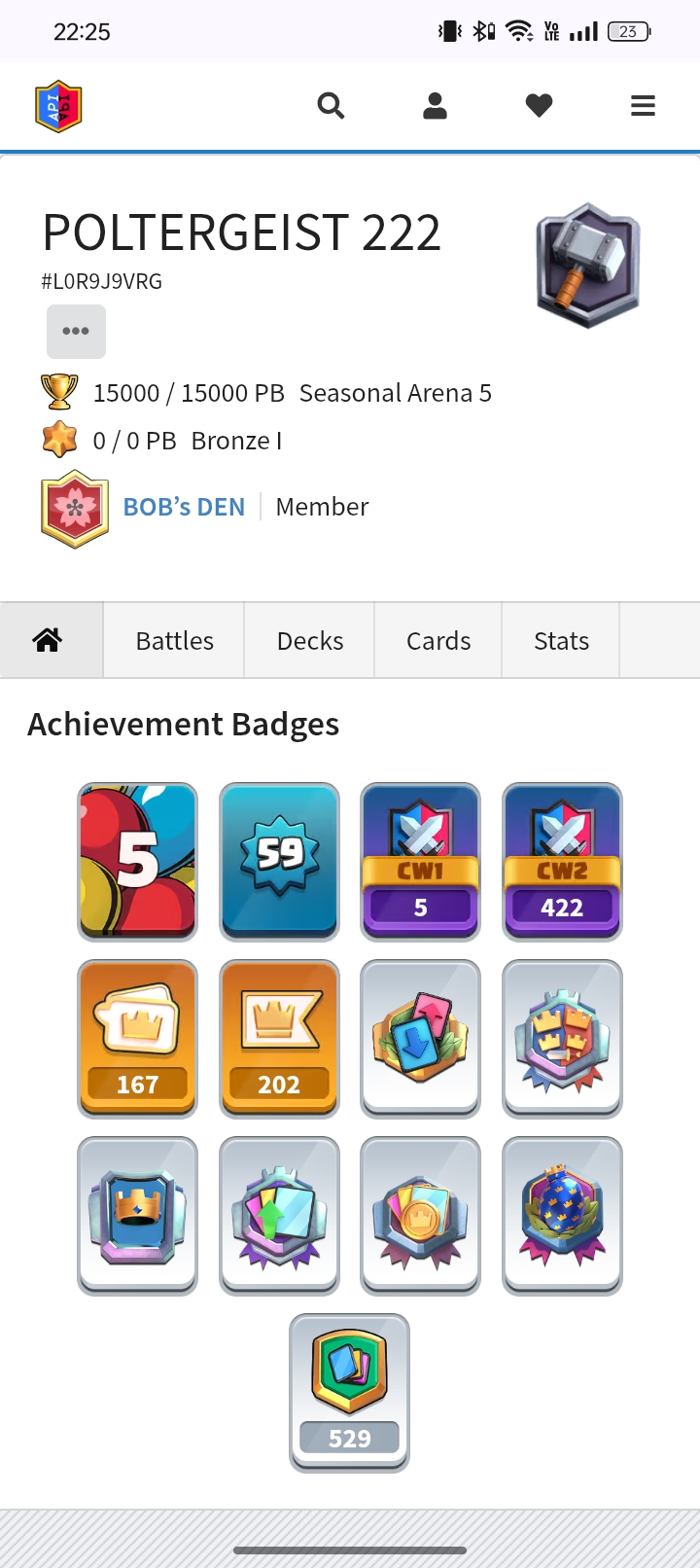
Task: Tap the CW2 422 badge
Action: click(x=562, y=861)
